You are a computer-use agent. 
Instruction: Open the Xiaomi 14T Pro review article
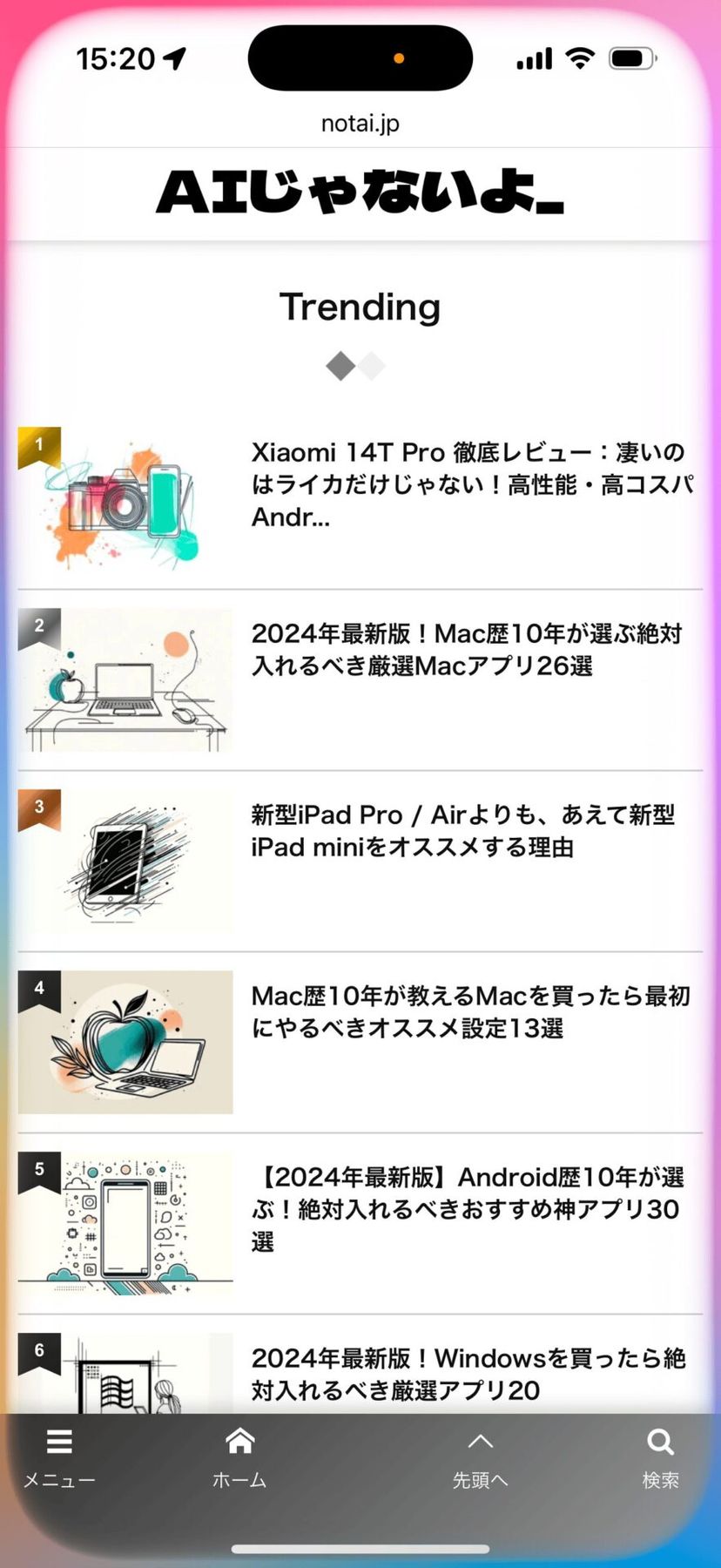point(471,484)
